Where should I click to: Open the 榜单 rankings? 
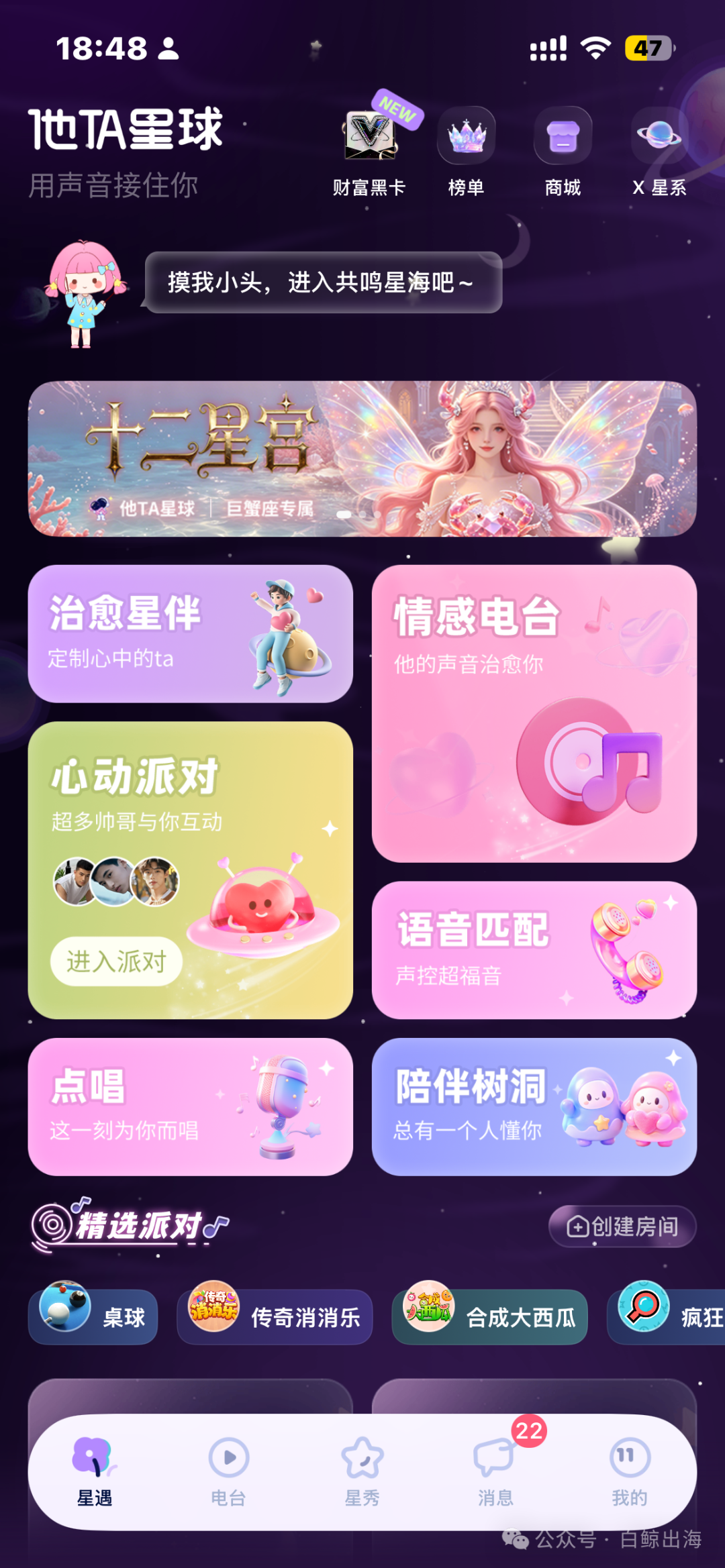tap(467, 149)
